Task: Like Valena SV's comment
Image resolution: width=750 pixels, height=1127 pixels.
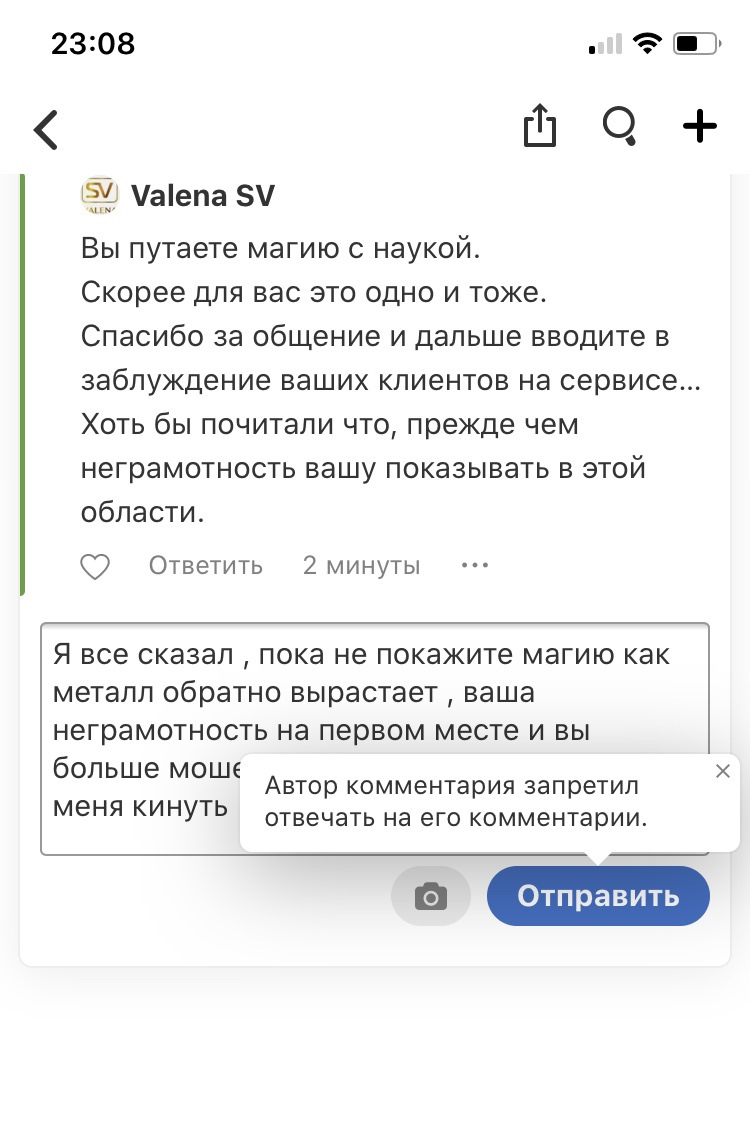Action: pos(95,566)
